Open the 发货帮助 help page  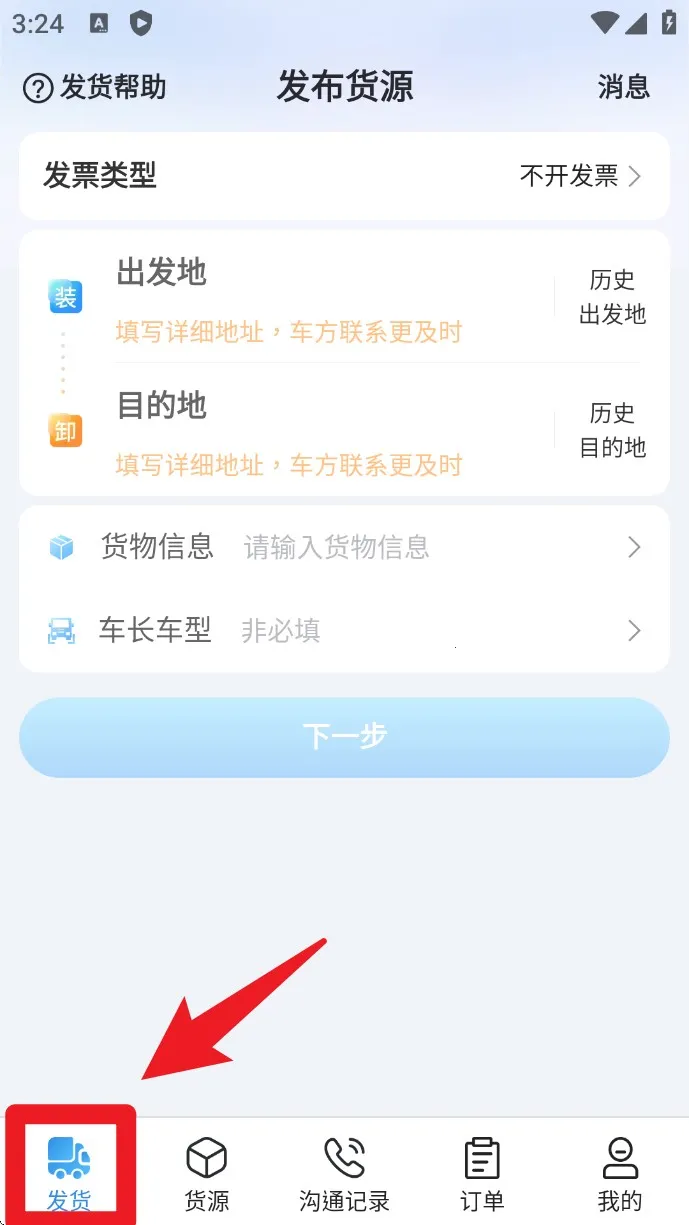[x=95, y=88]
